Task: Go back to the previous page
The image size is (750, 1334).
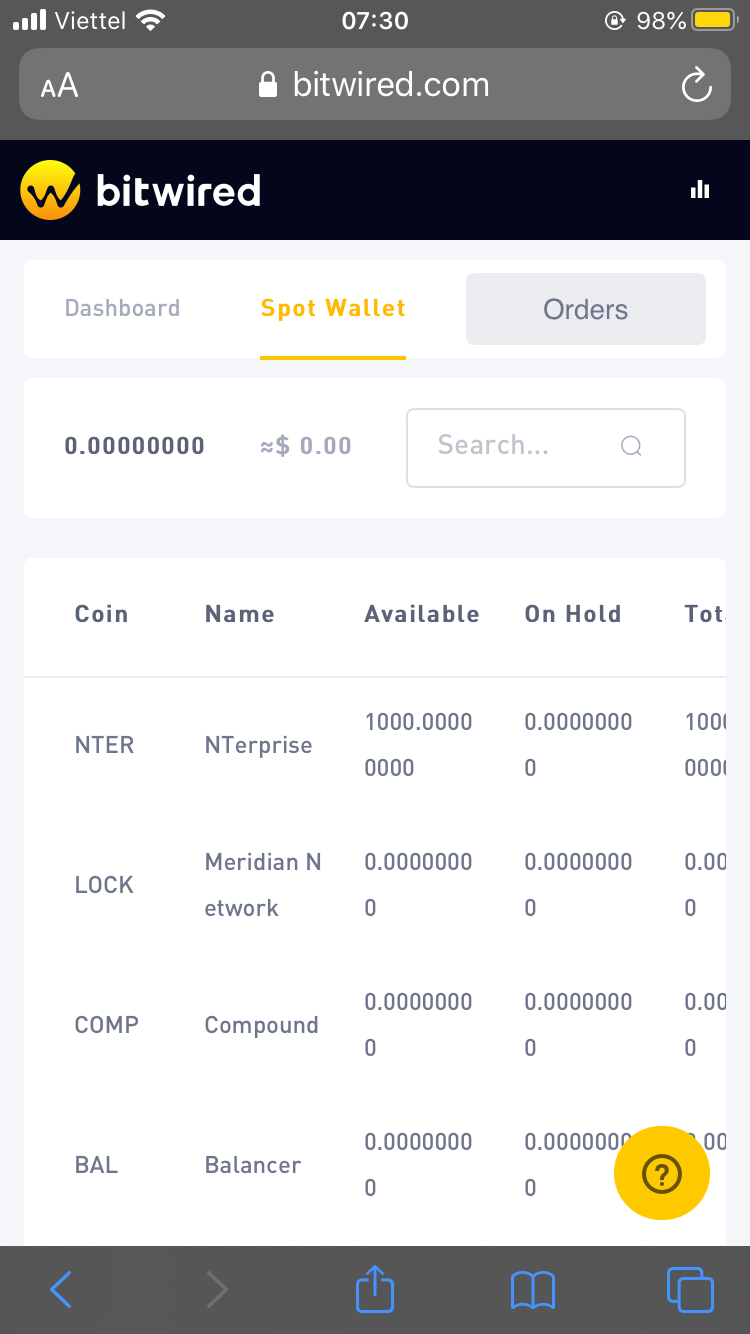Action: (61, 1290)
